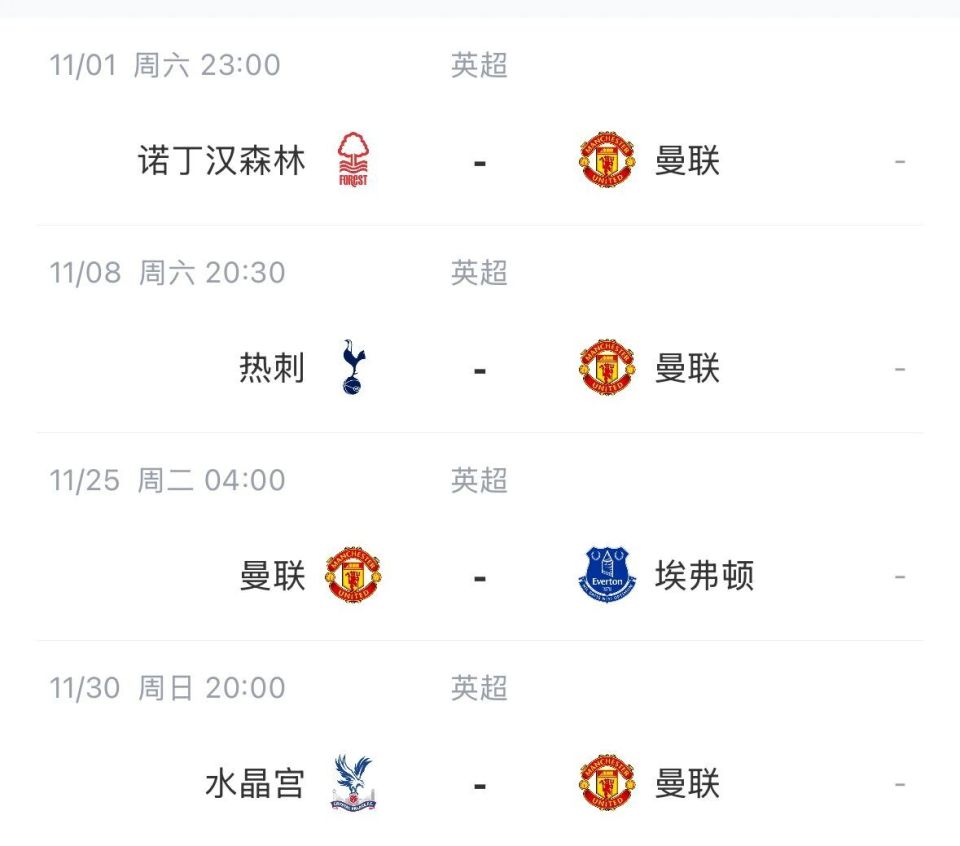Open the Man United vs Everton match
The width and height of the screenshot is (960, 846).
point(480,577)
